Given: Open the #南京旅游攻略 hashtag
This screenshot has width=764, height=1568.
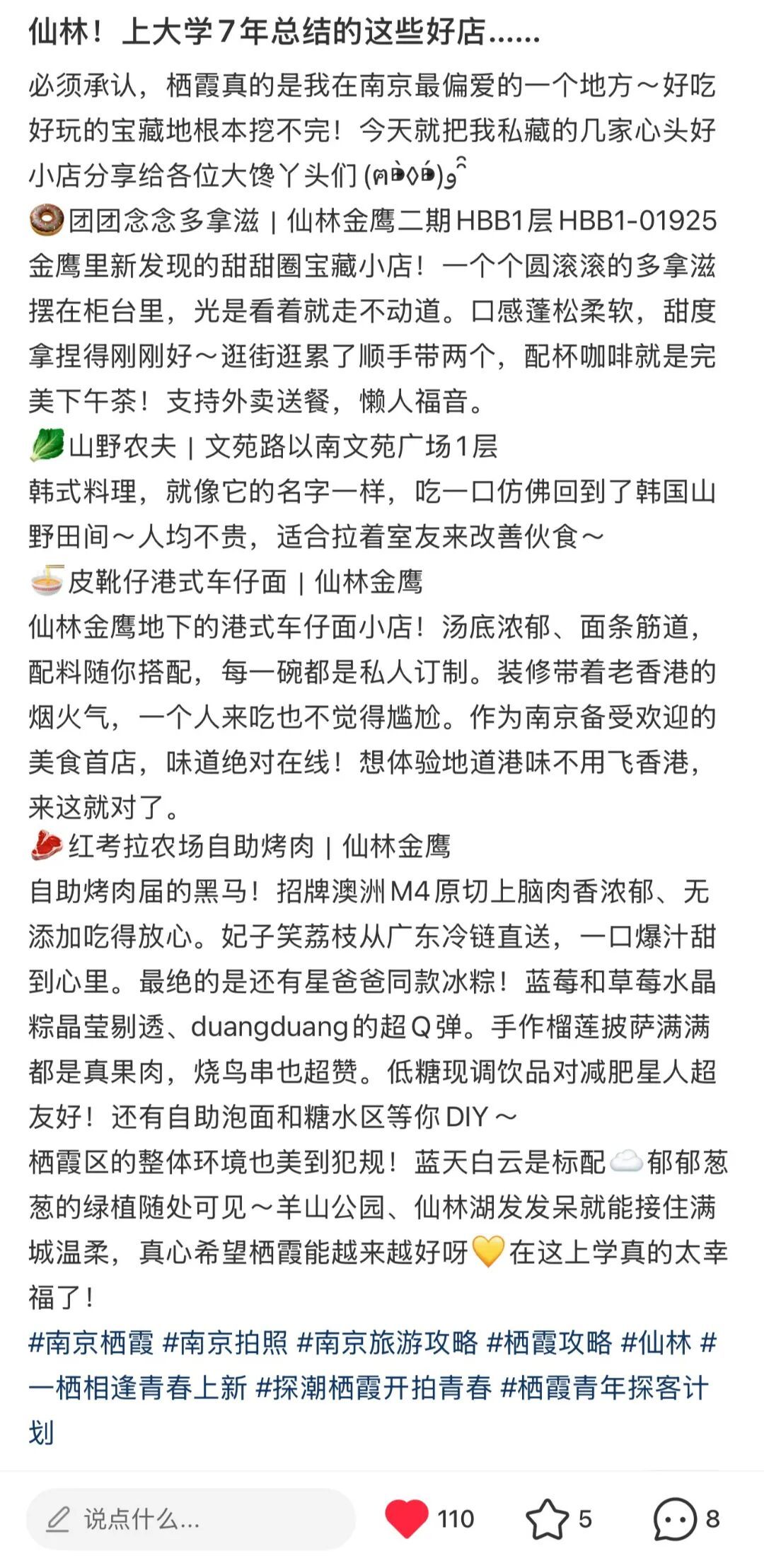Looking at the screenshot, I should point(388,1342).
